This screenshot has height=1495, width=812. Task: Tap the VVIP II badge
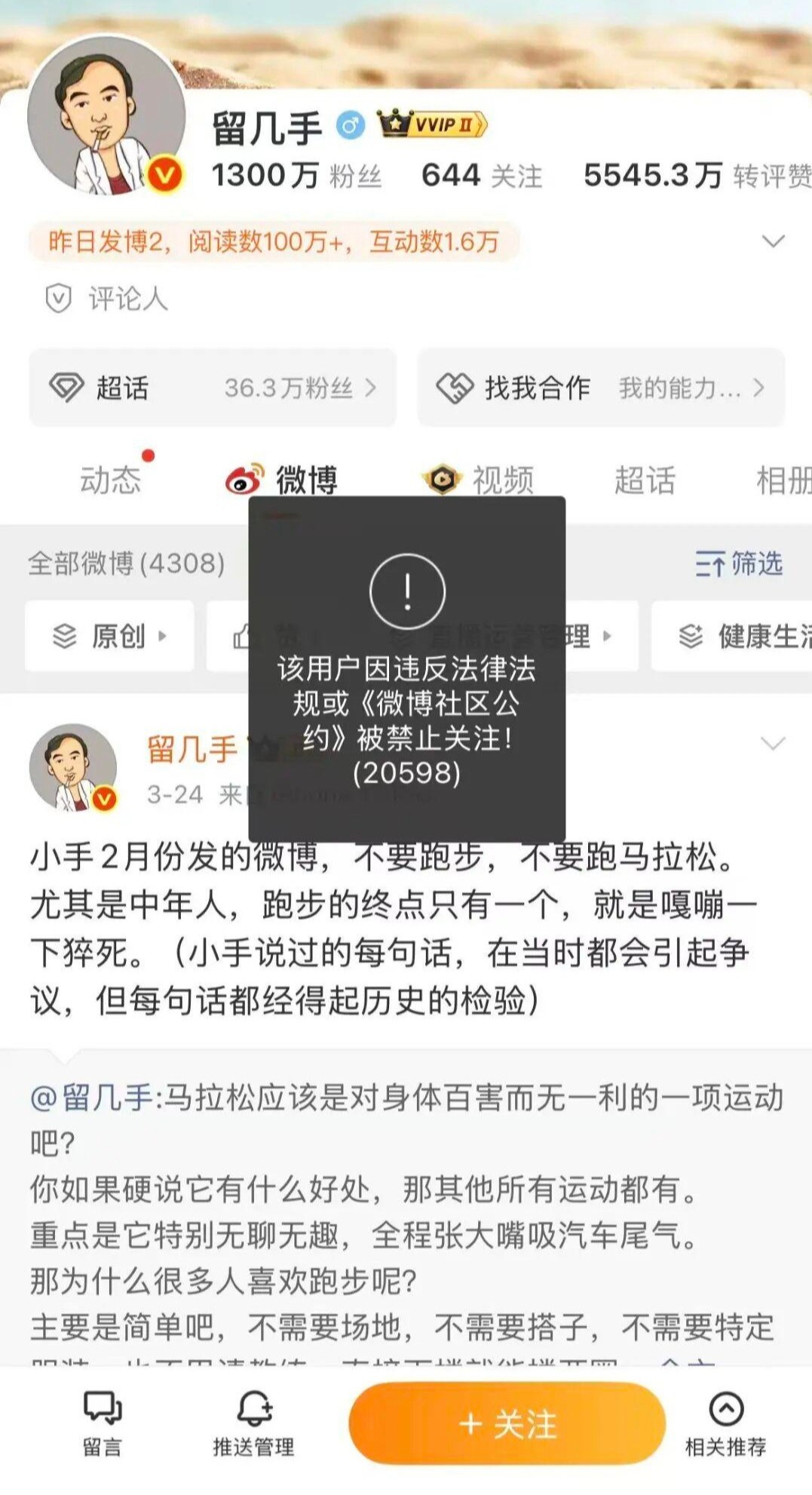pyautogui.click(x=432, y=124)
